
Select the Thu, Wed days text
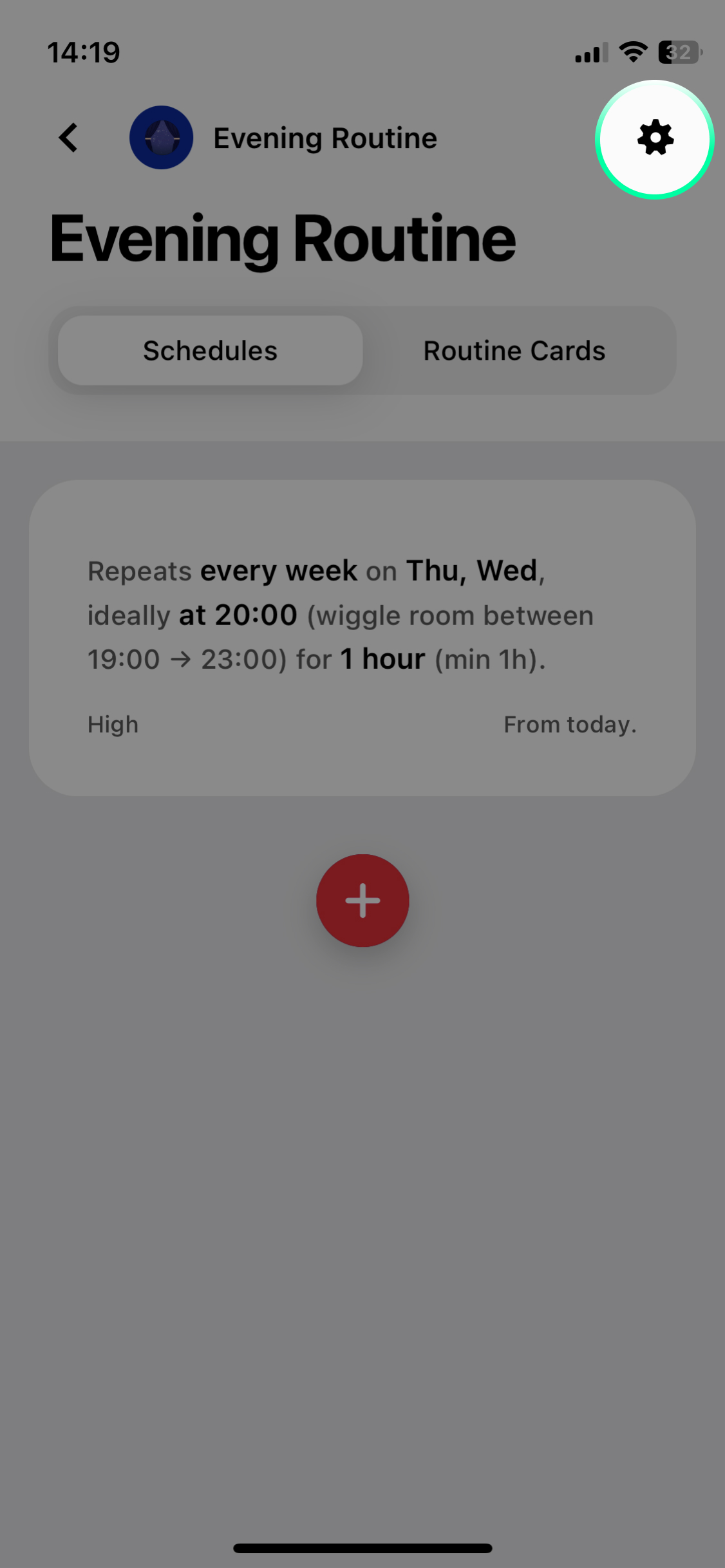click(472, 570)
